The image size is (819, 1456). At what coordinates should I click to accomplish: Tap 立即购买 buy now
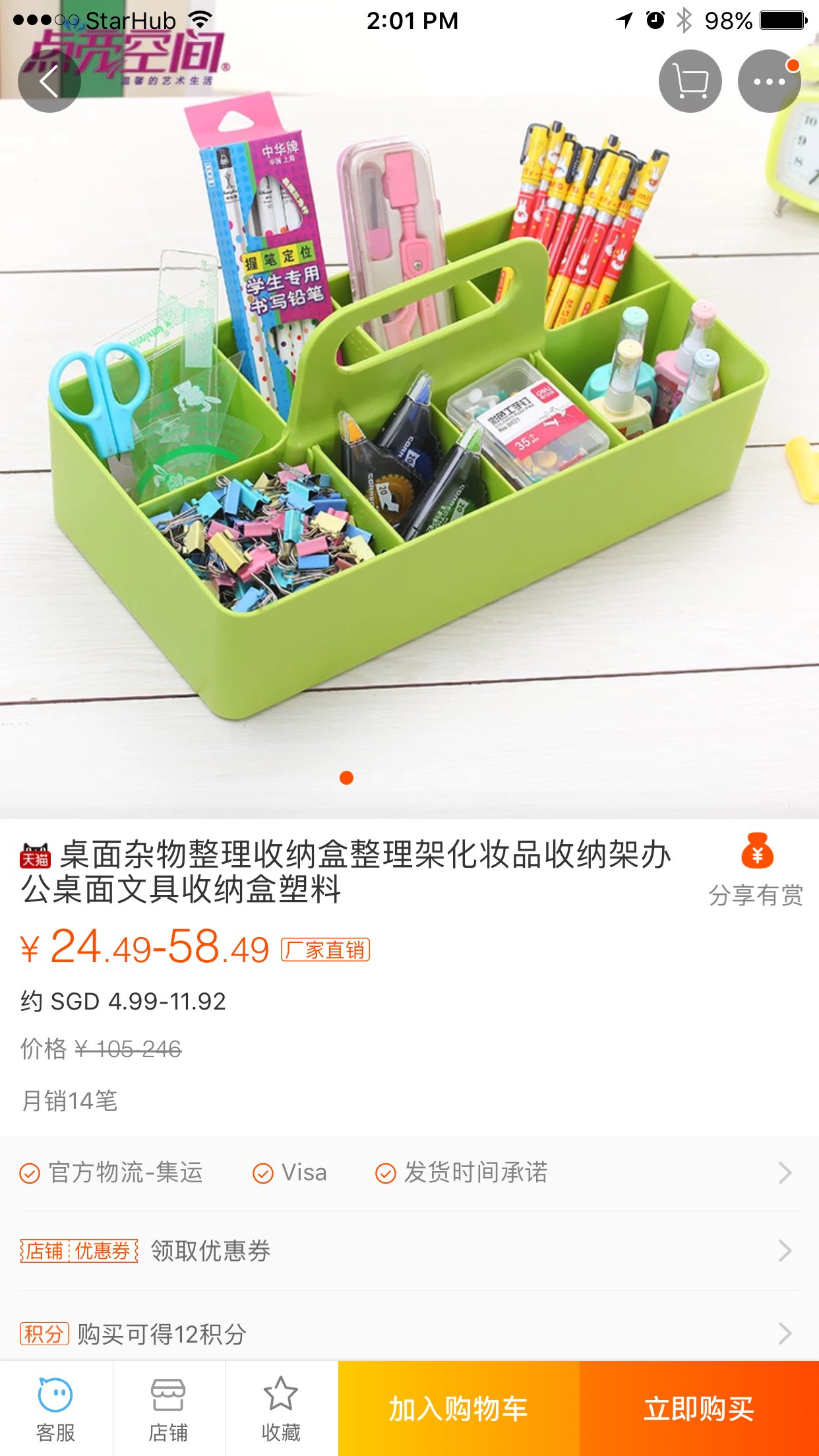click(x=699, y=1409)
